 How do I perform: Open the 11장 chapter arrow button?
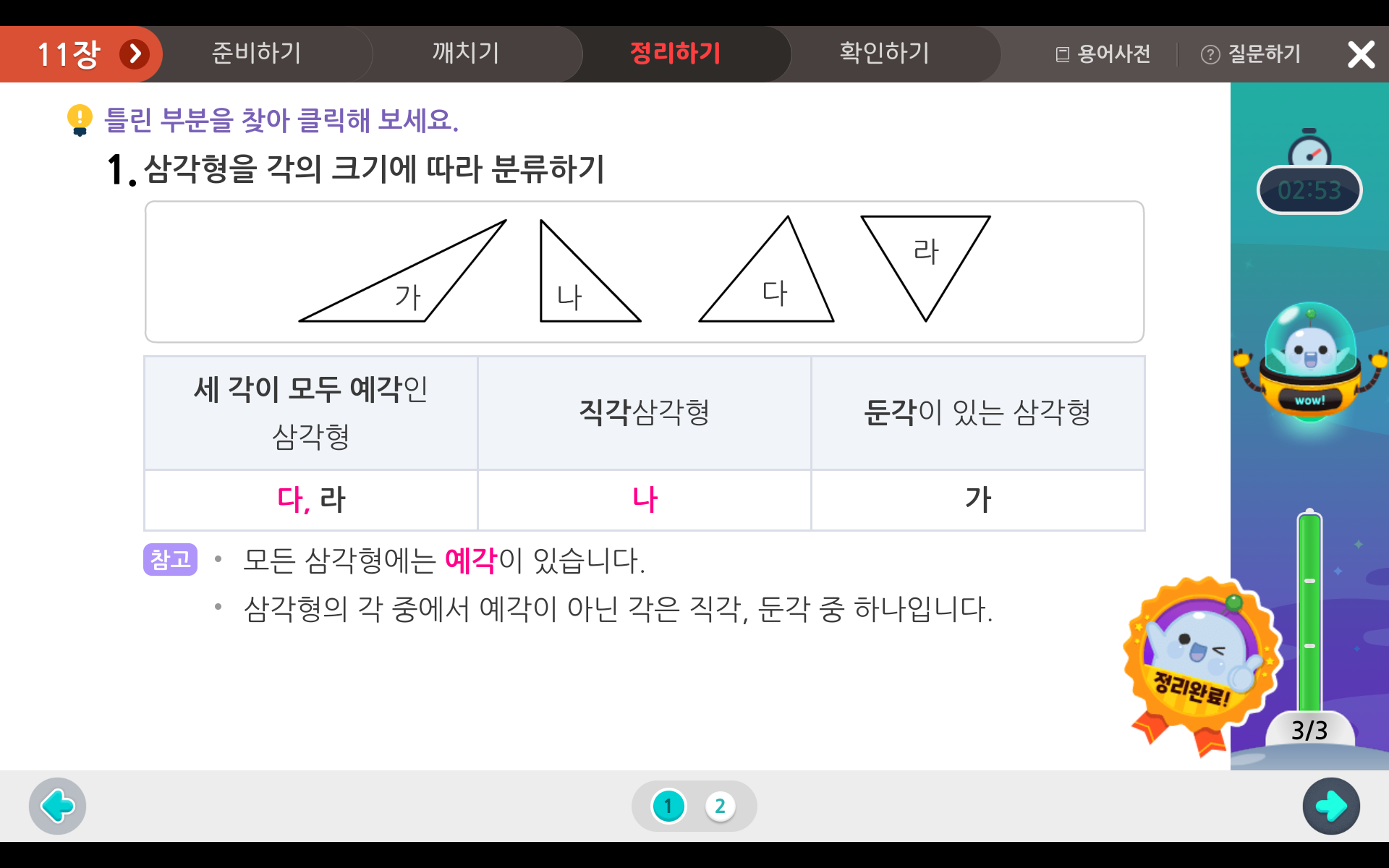click(x=135, y=54)
